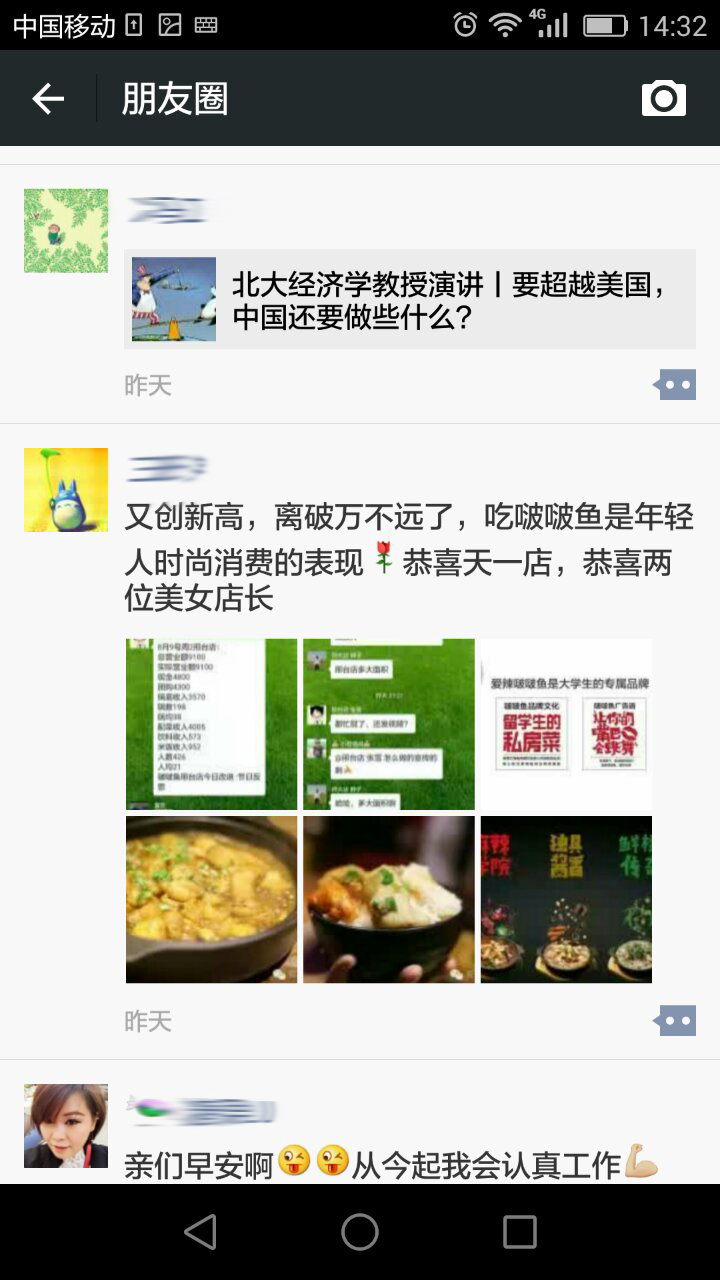Open the dark poster with three bowls
The image size is (720, 1280).
pyautogui.click(x=566, y=899)
